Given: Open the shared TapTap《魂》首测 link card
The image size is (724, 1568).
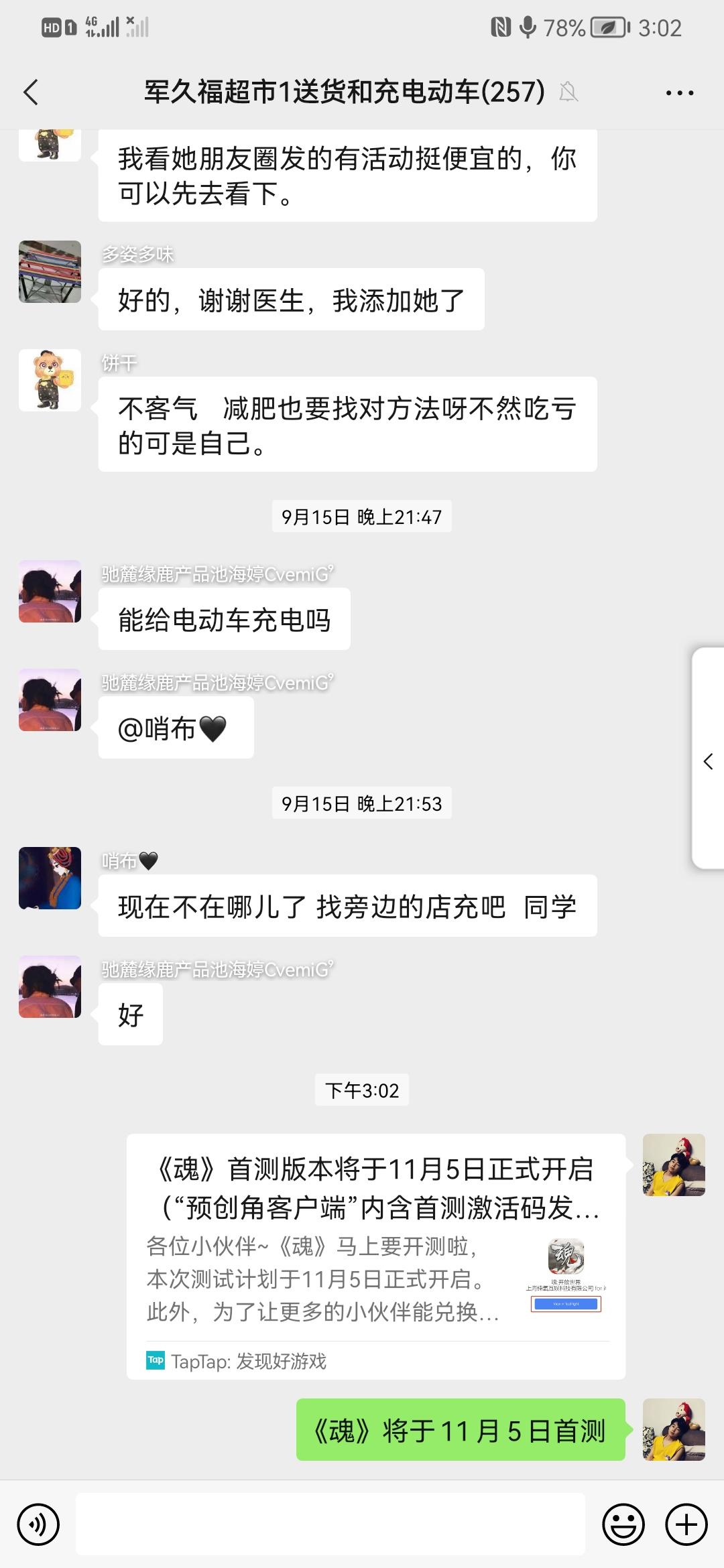Looking at the screenshot, I should [375, 1256].
